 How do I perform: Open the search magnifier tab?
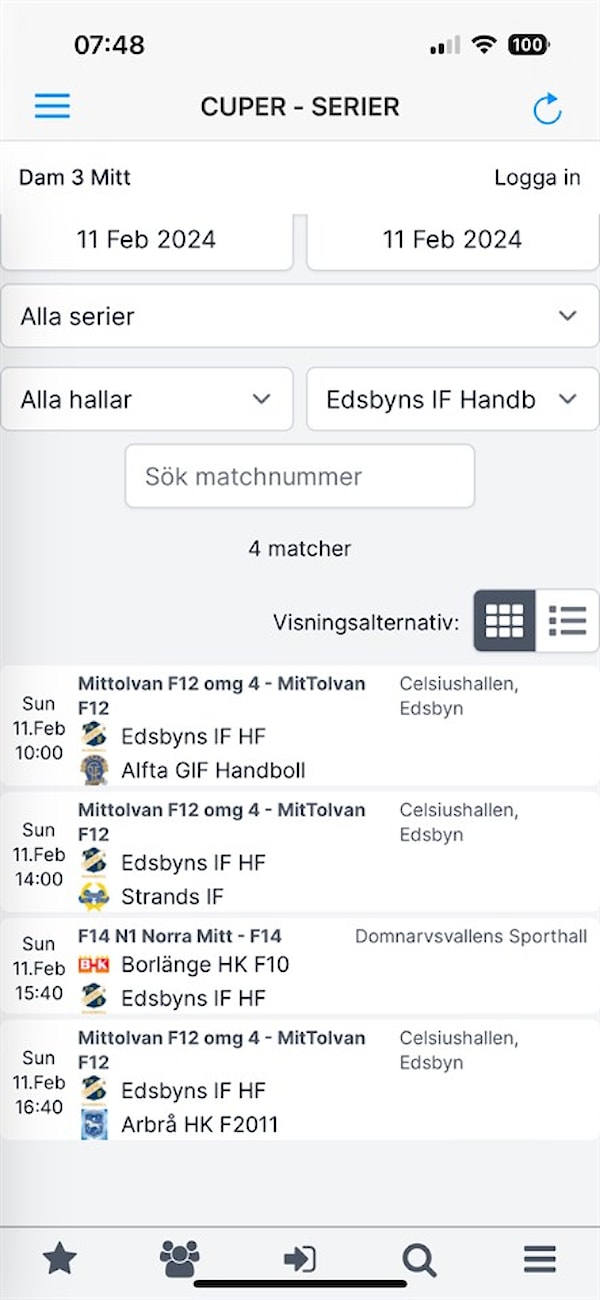419,1259
